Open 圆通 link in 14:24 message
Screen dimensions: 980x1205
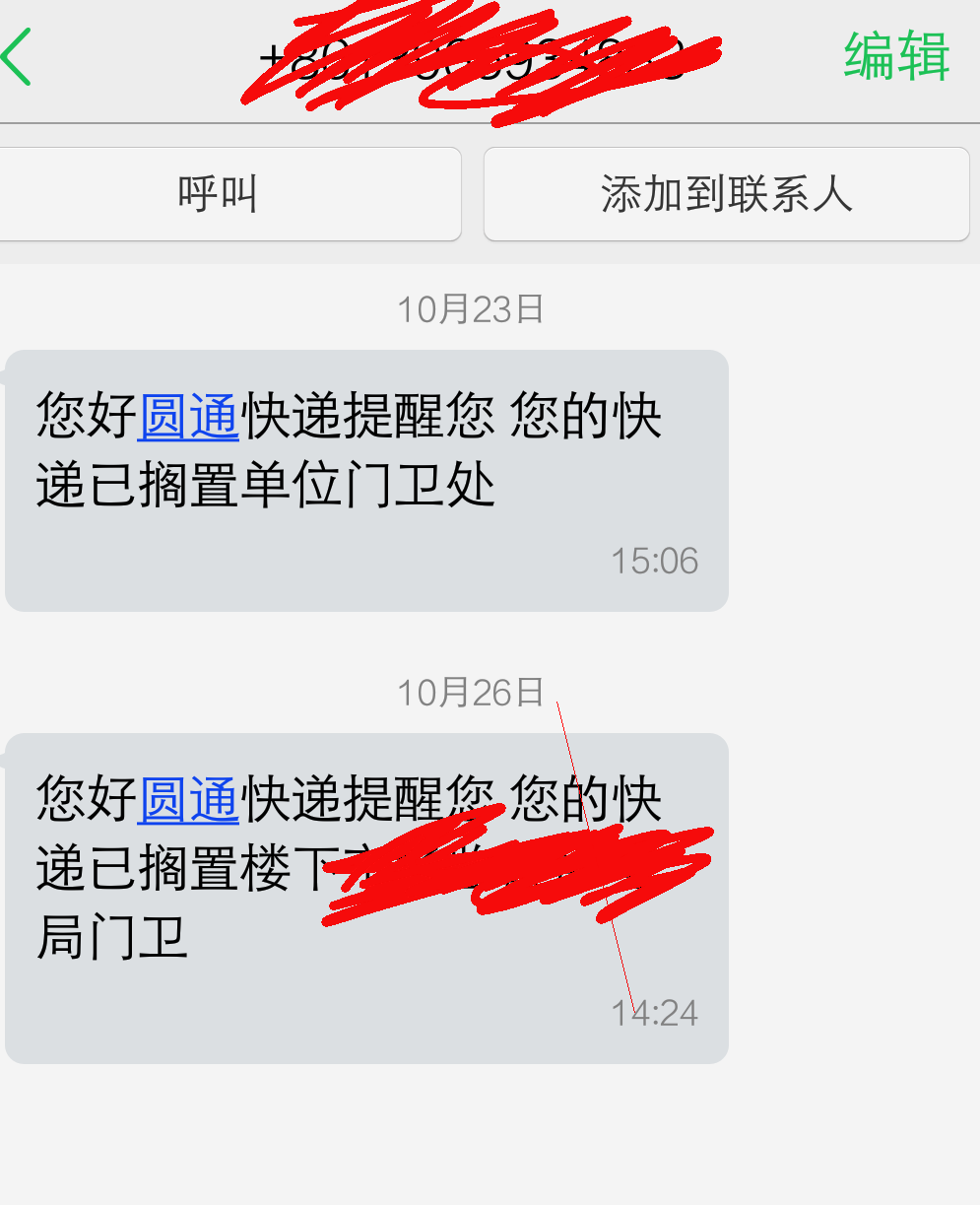(x=188, y=800)
